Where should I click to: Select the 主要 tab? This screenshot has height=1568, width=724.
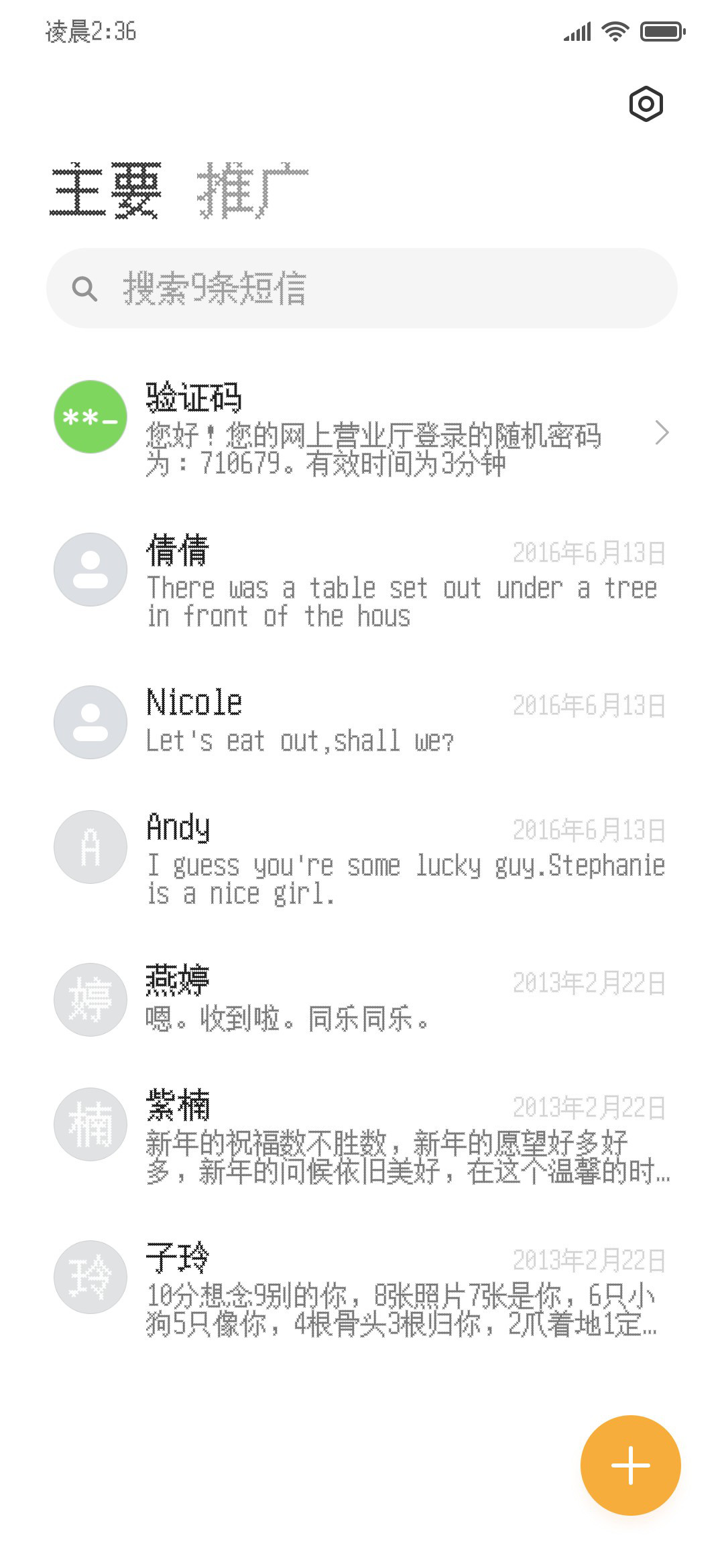[x=106, y=190]
